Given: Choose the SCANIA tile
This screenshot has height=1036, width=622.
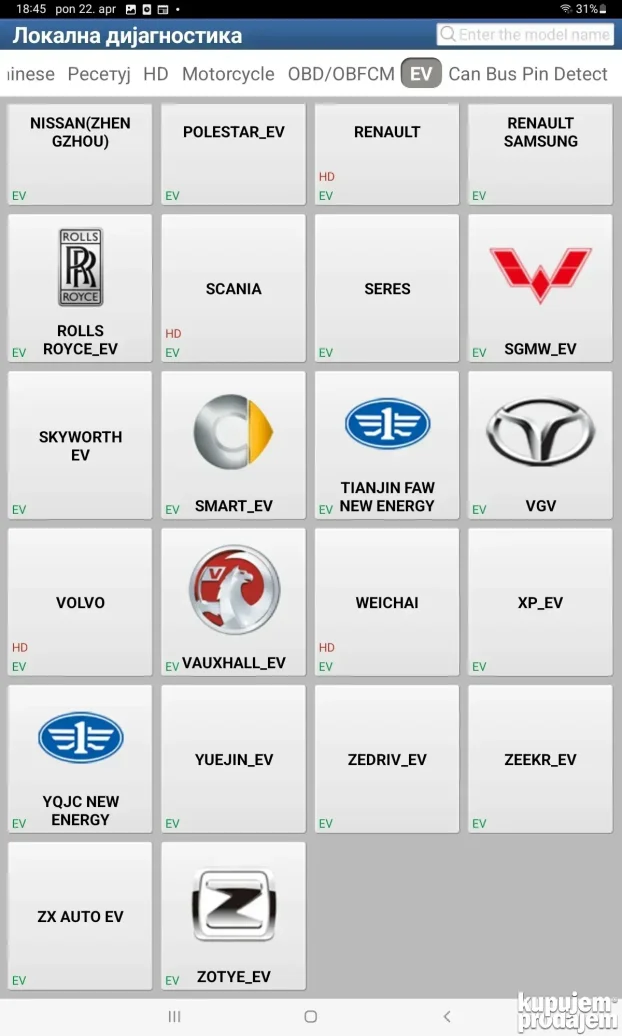Looking at the screenshot, I should pos(233,288).
